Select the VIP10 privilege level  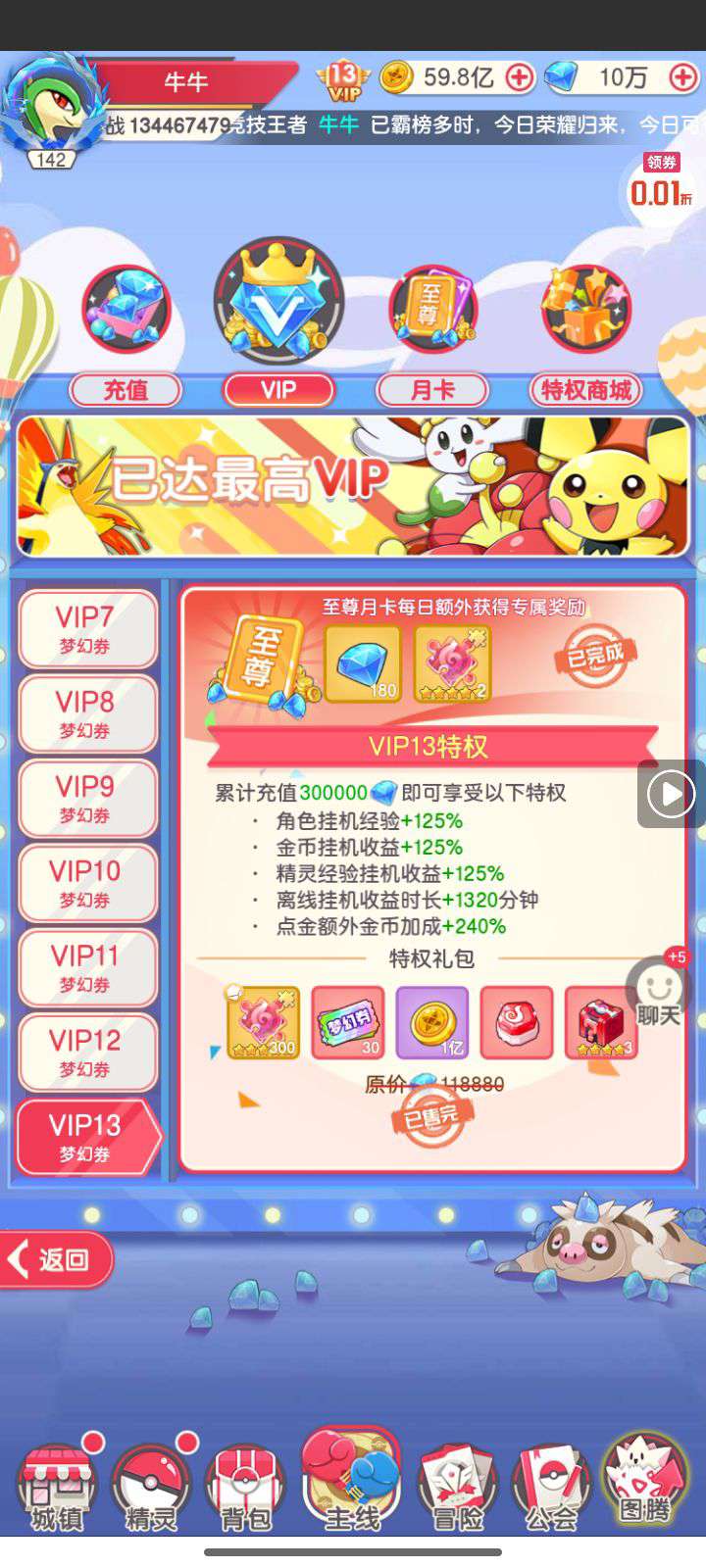coord(86,883)
